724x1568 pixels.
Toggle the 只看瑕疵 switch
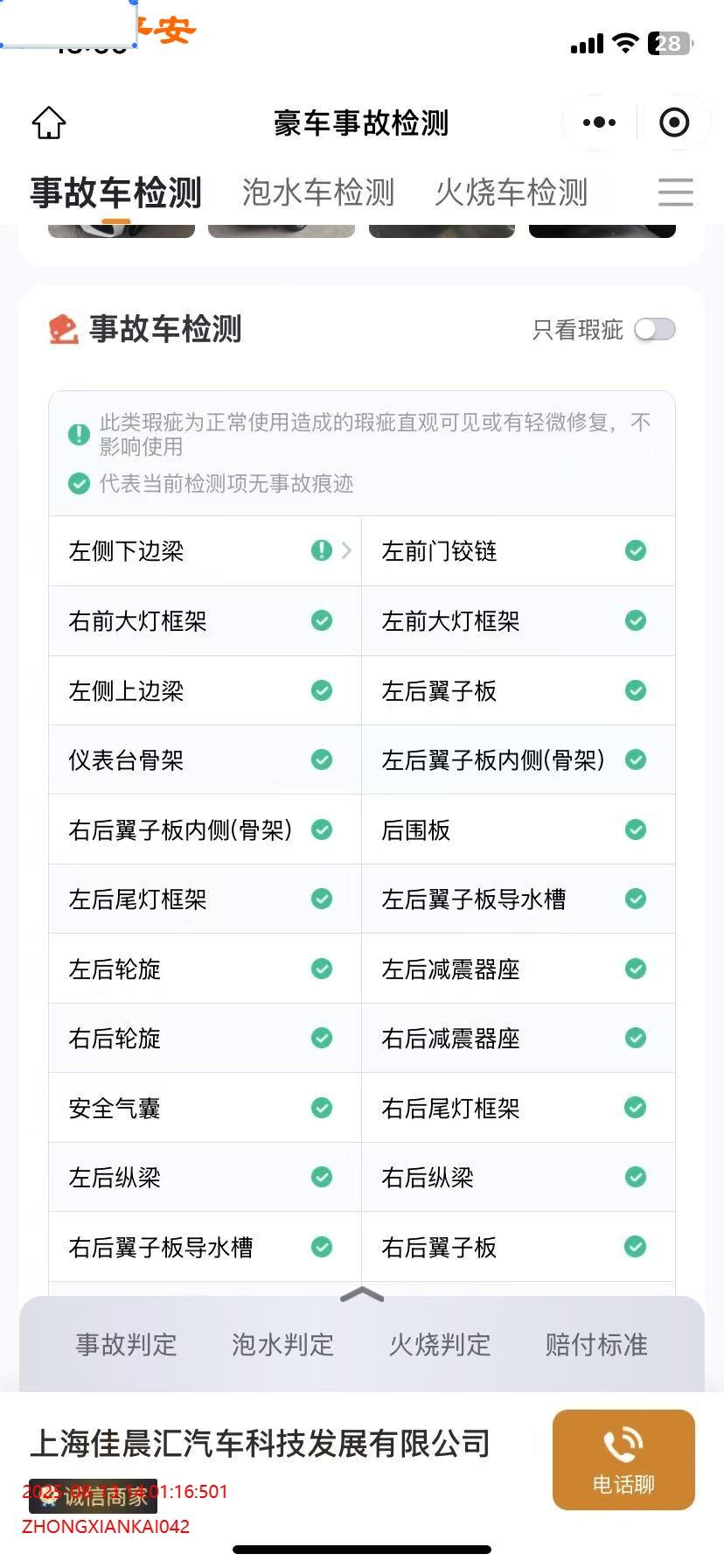(655, 330)
